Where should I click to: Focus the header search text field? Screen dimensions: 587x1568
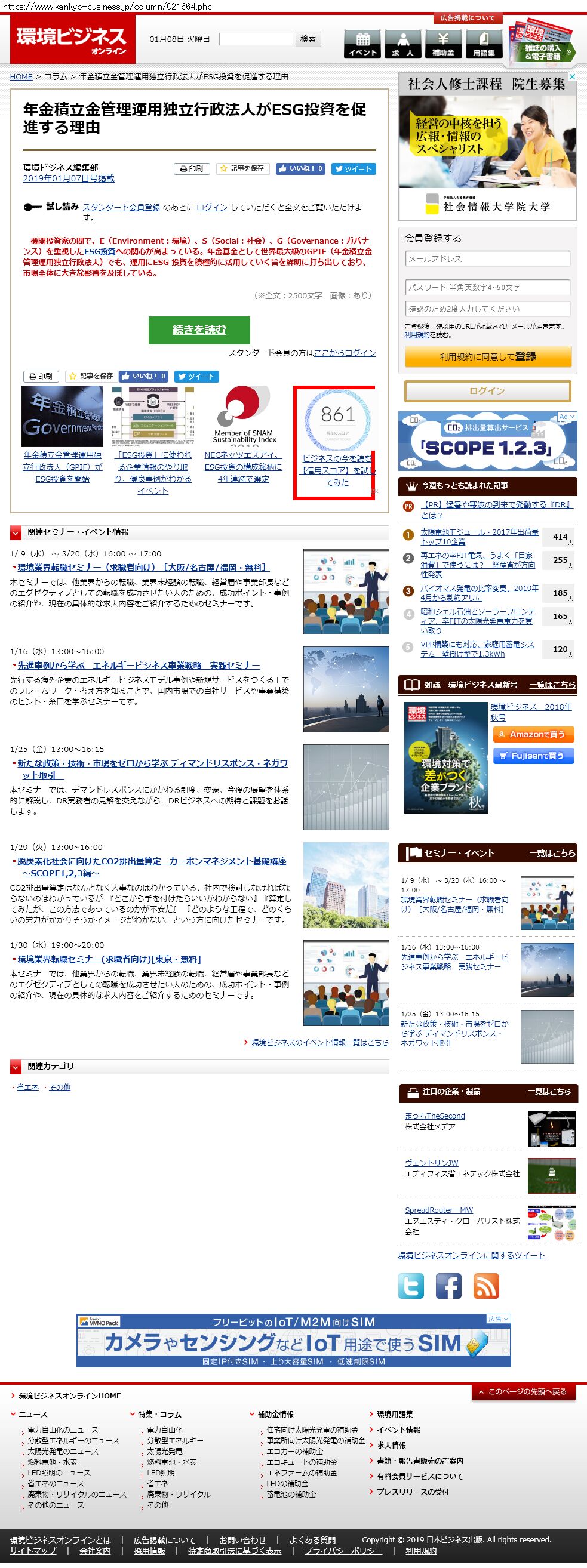[256, 39]
